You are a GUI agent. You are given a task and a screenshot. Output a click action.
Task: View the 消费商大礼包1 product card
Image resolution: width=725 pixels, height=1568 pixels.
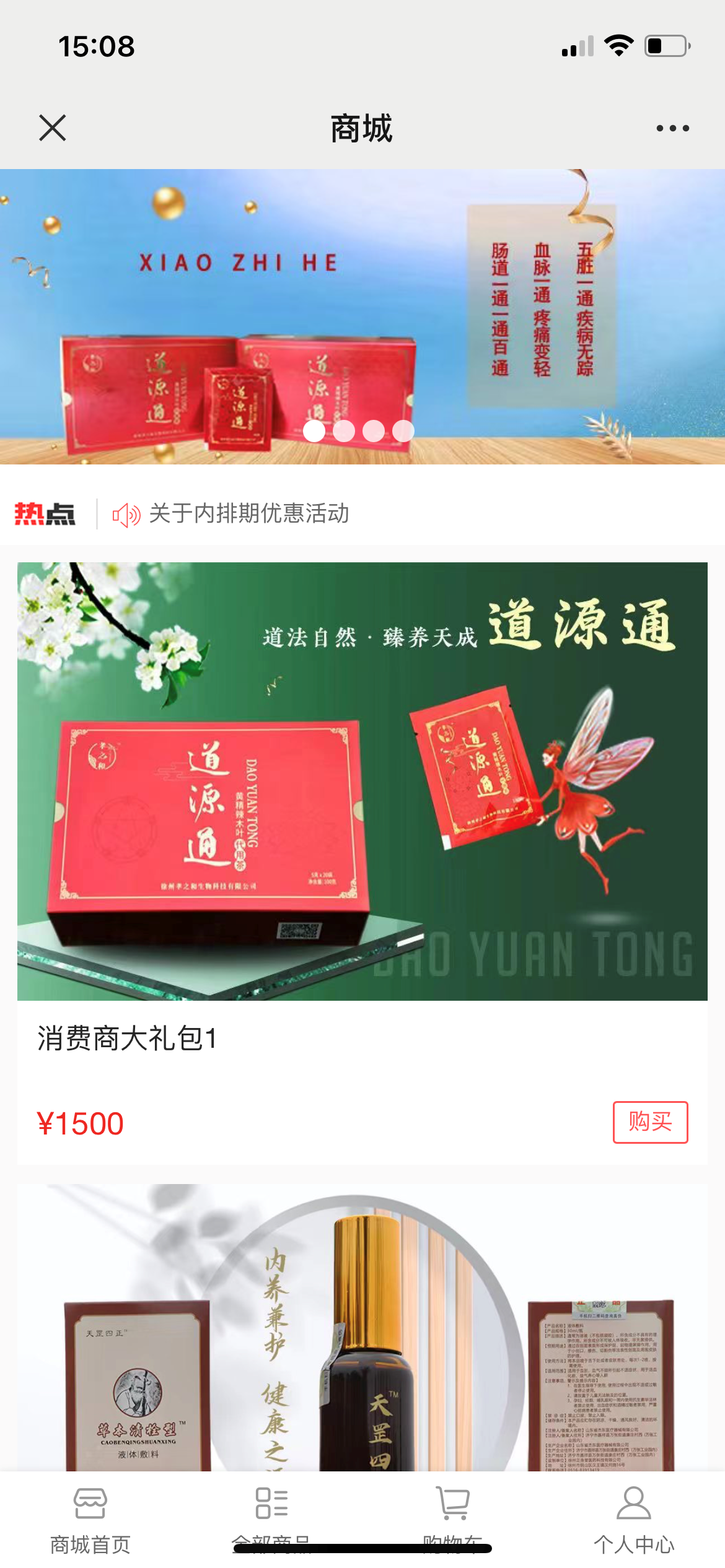pyautogui.click(x=362, y=805)
